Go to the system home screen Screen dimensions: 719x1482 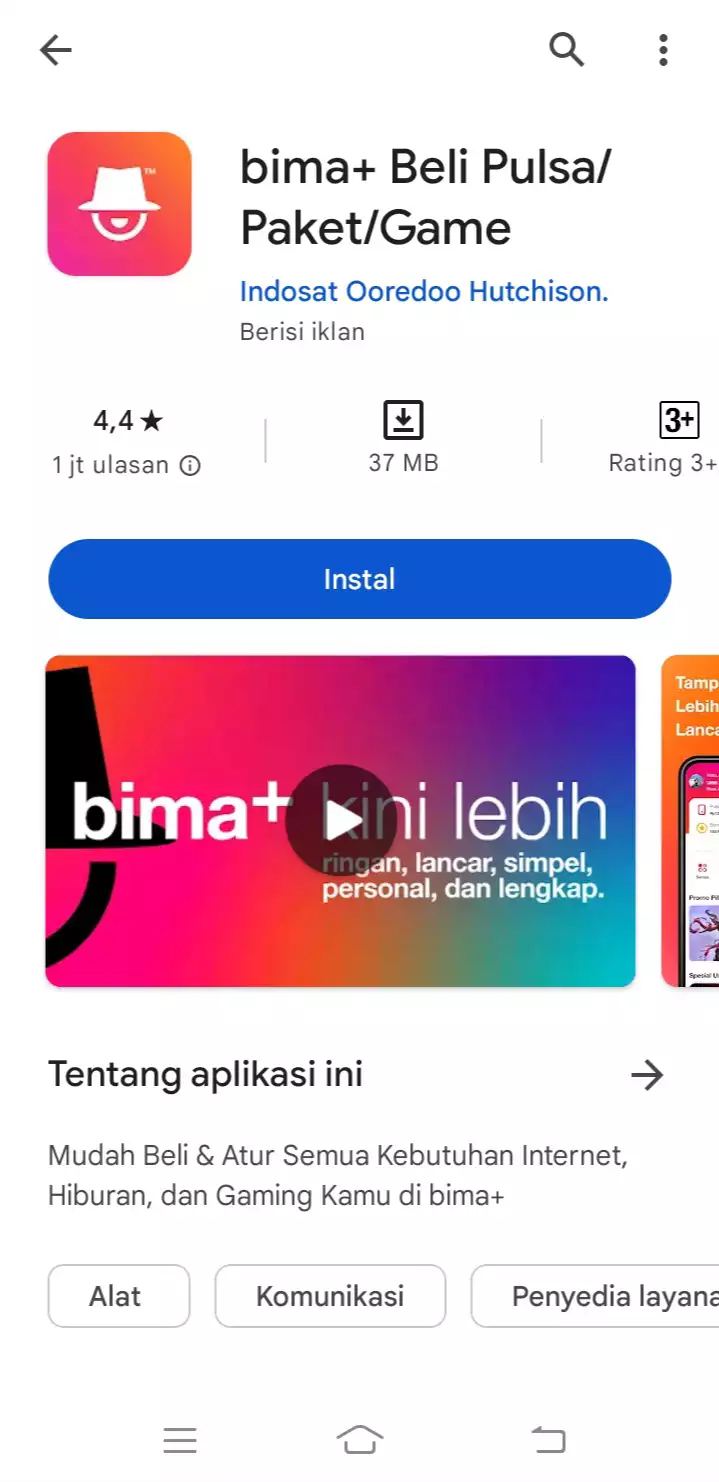point(360,1440)
